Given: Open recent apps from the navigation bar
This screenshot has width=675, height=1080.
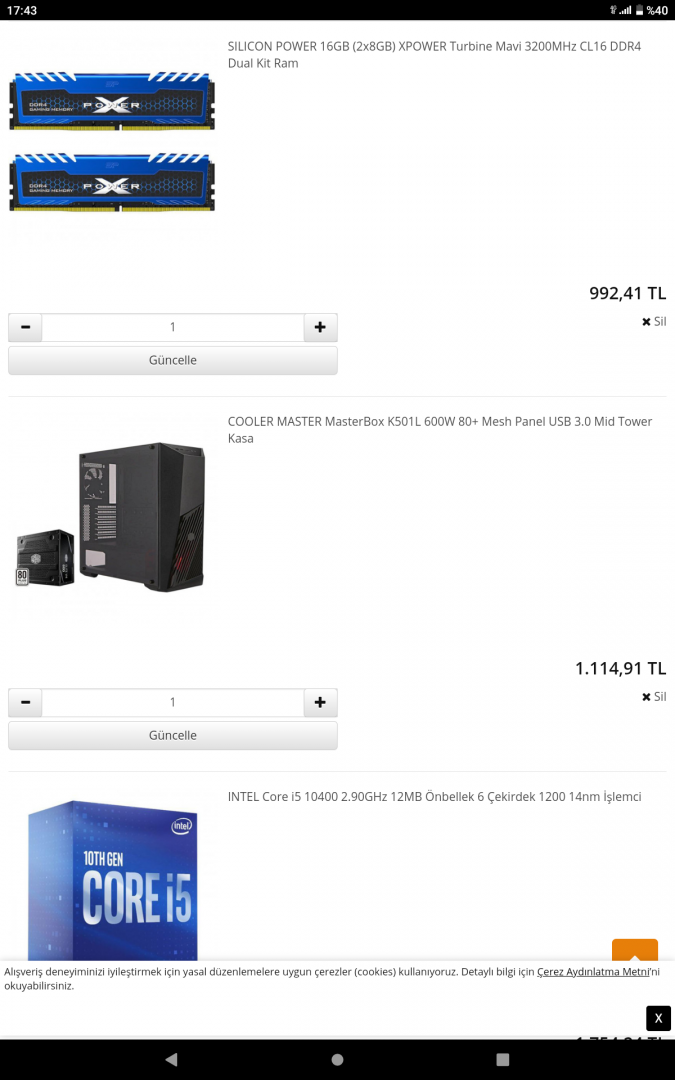Looking at the screenshot, I should coord(503,1059).
